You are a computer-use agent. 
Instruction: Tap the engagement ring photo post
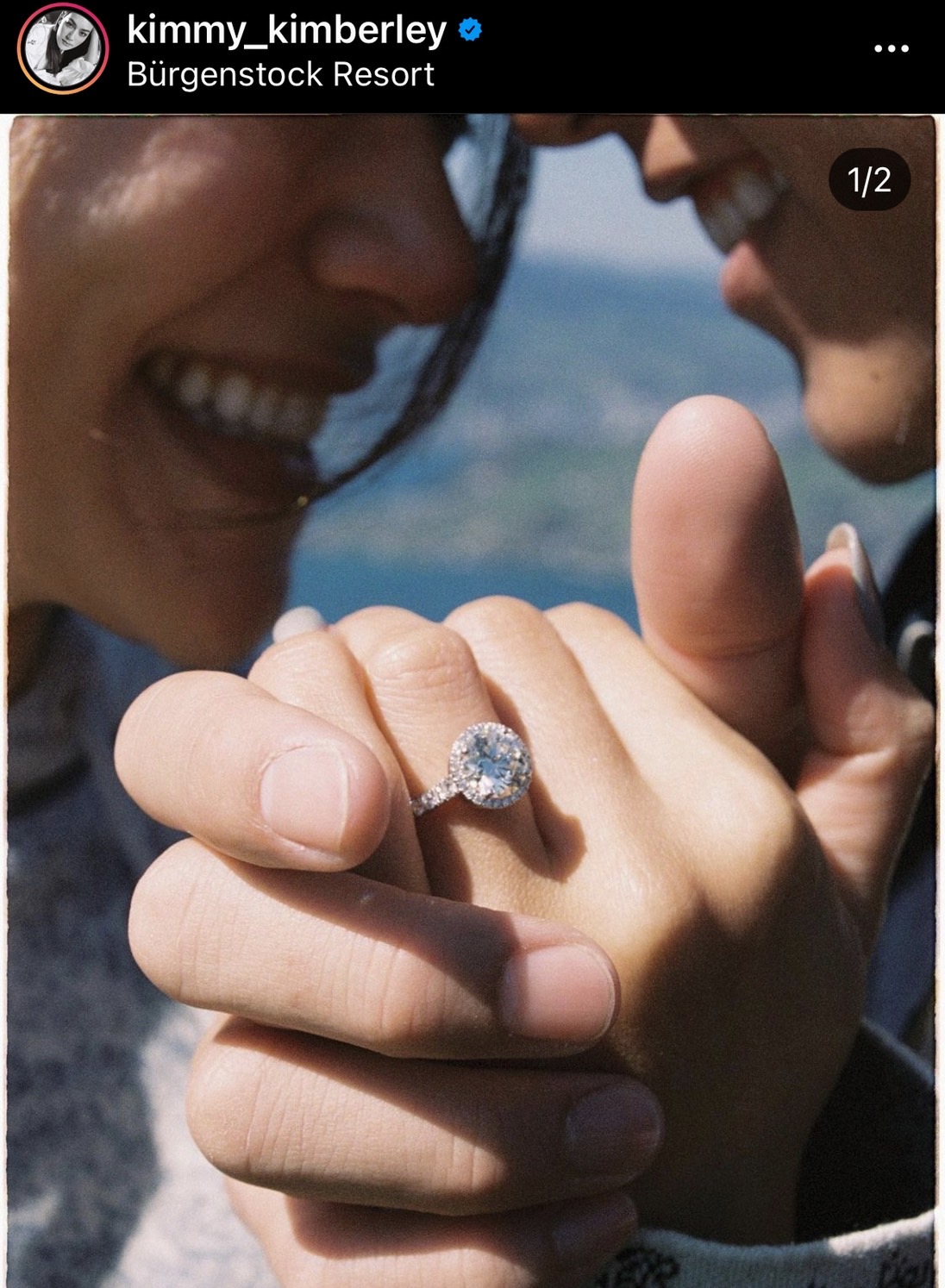[472, 698]
